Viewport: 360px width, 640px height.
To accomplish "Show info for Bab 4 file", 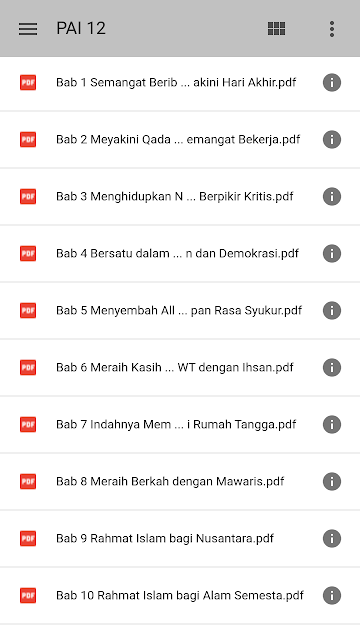I will (x=332, y=253).
